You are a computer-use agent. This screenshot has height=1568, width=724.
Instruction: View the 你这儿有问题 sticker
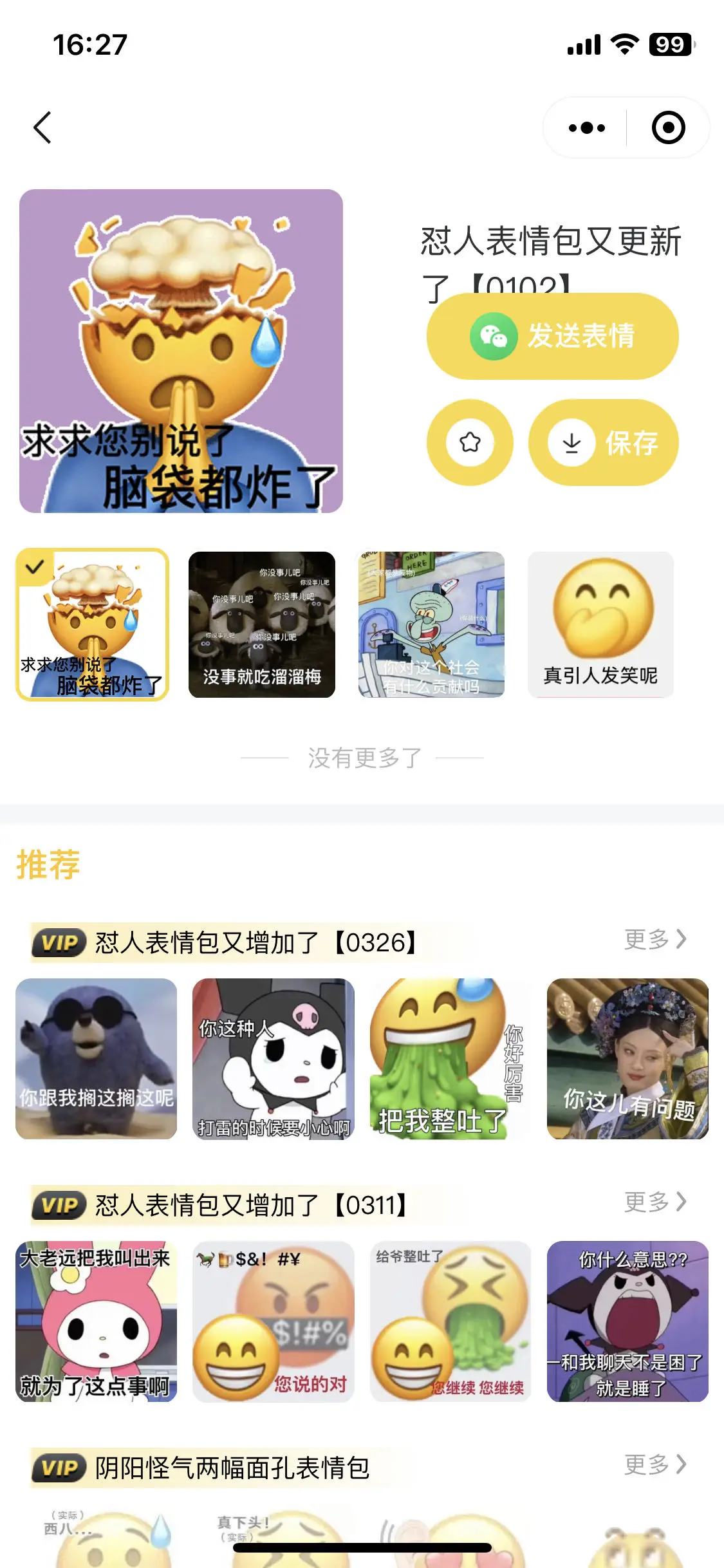627,1059
